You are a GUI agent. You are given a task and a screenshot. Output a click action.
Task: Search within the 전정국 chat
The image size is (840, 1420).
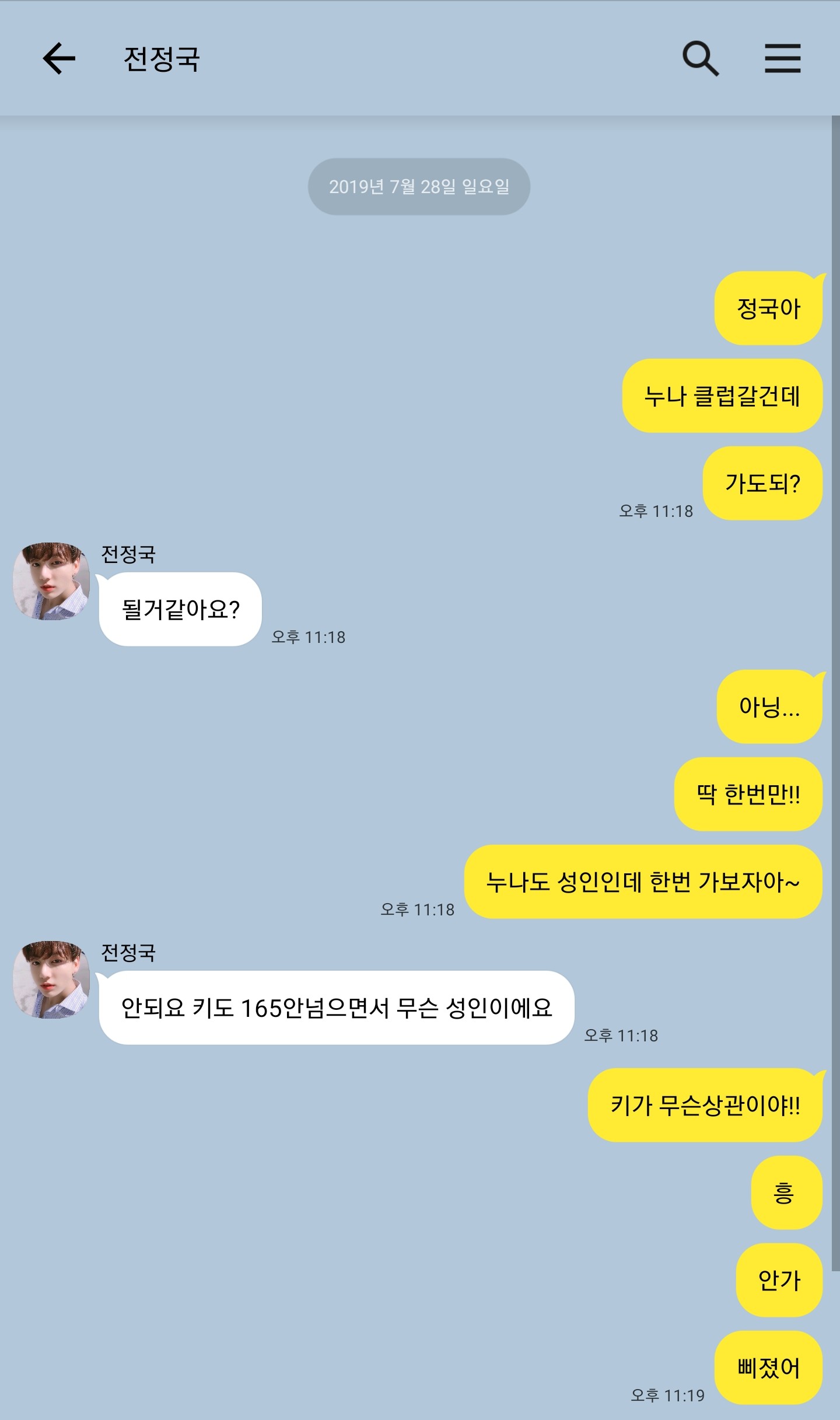701,58
